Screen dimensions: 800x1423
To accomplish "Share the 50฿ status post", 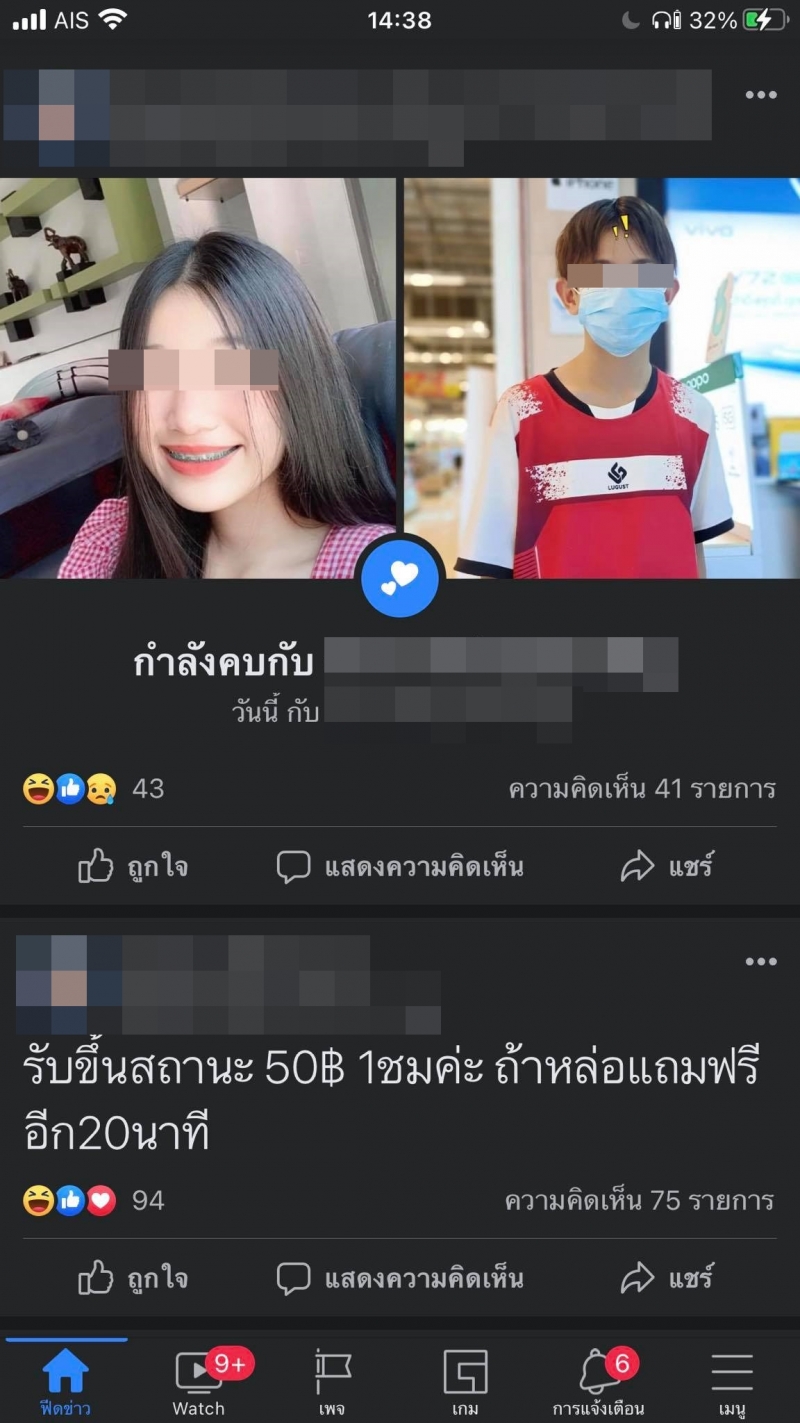I will (667, 1279).
